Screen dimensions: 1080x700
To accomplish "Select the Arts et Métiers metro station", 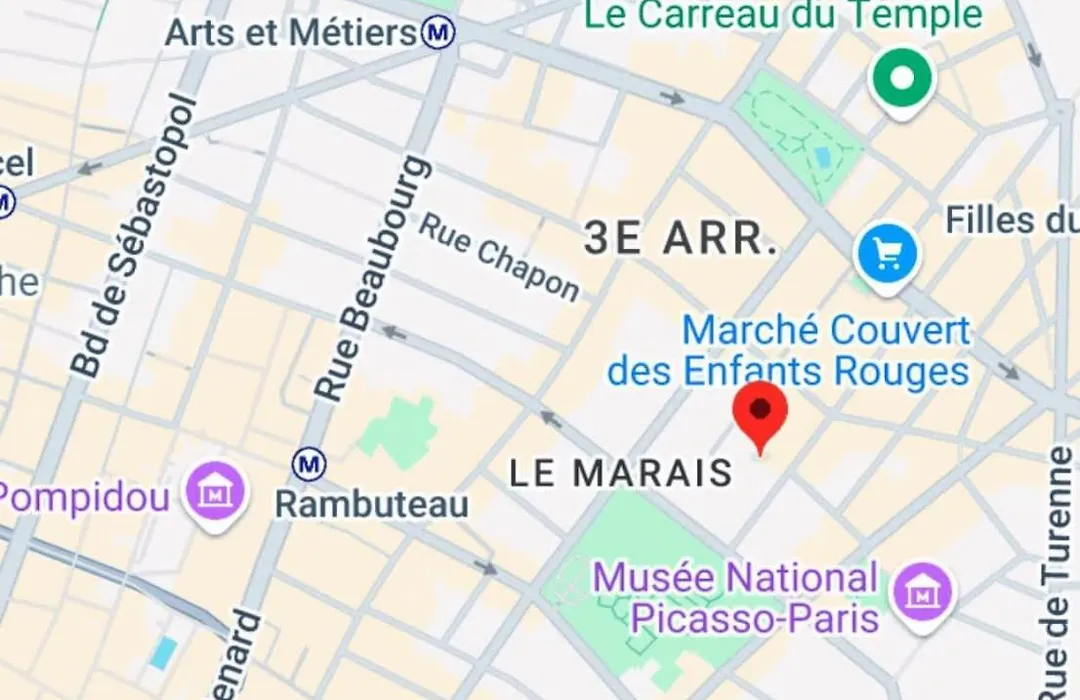I will [x=436, y=33].
